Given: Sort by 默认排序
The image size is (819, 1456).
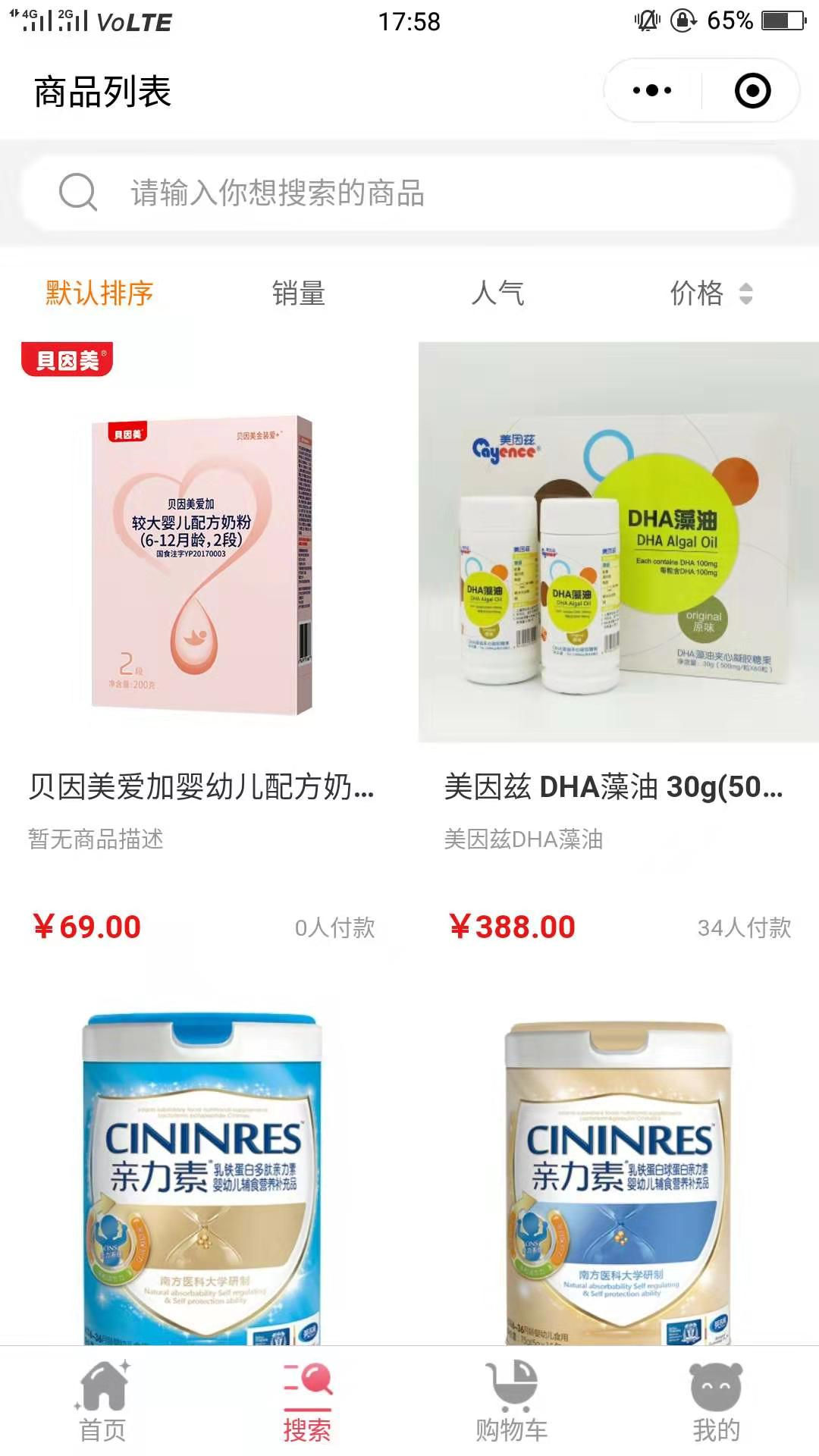Looking at the screenshot, I should coord(99,293).
